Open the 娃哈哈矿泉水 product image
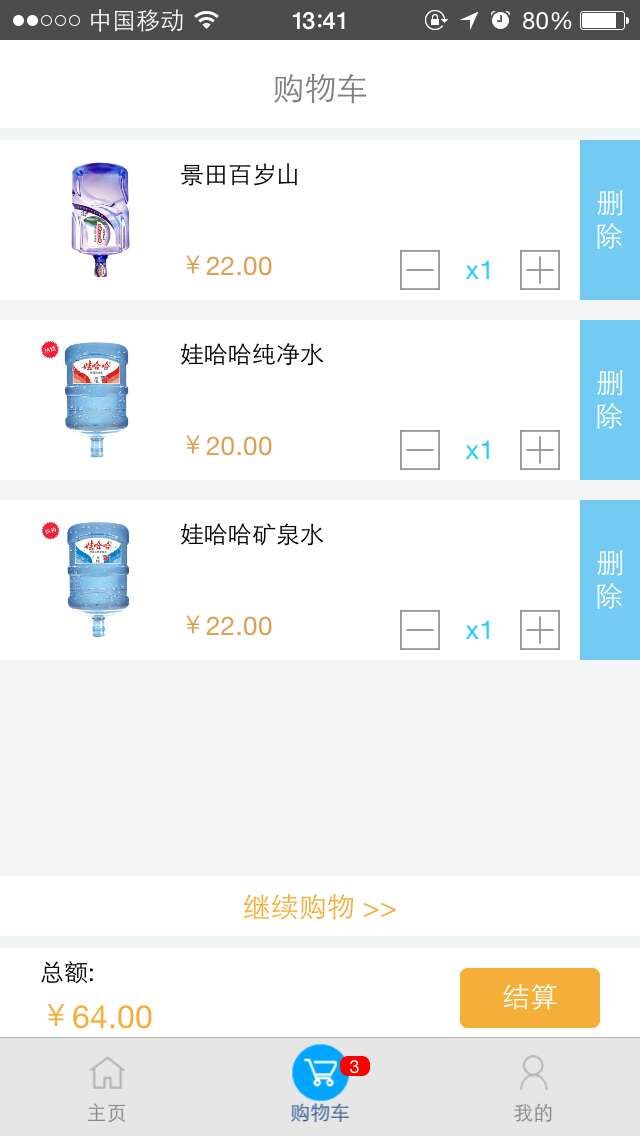 pos(97,580)
